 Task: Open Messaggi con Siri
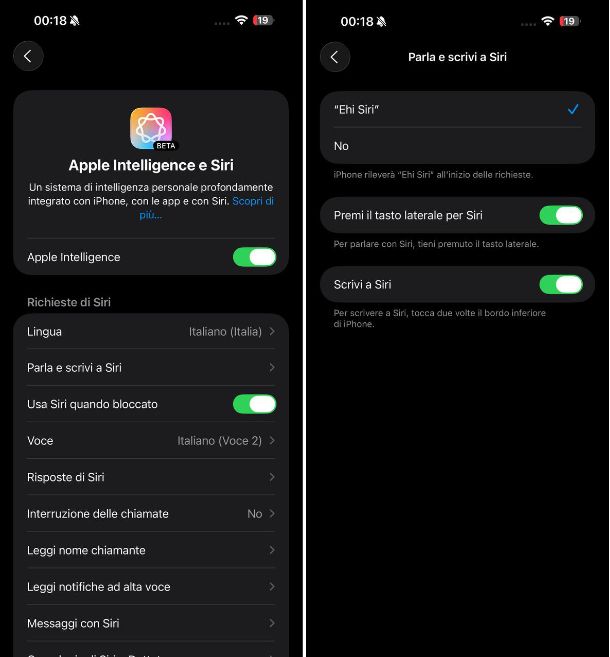pos(151,623)
